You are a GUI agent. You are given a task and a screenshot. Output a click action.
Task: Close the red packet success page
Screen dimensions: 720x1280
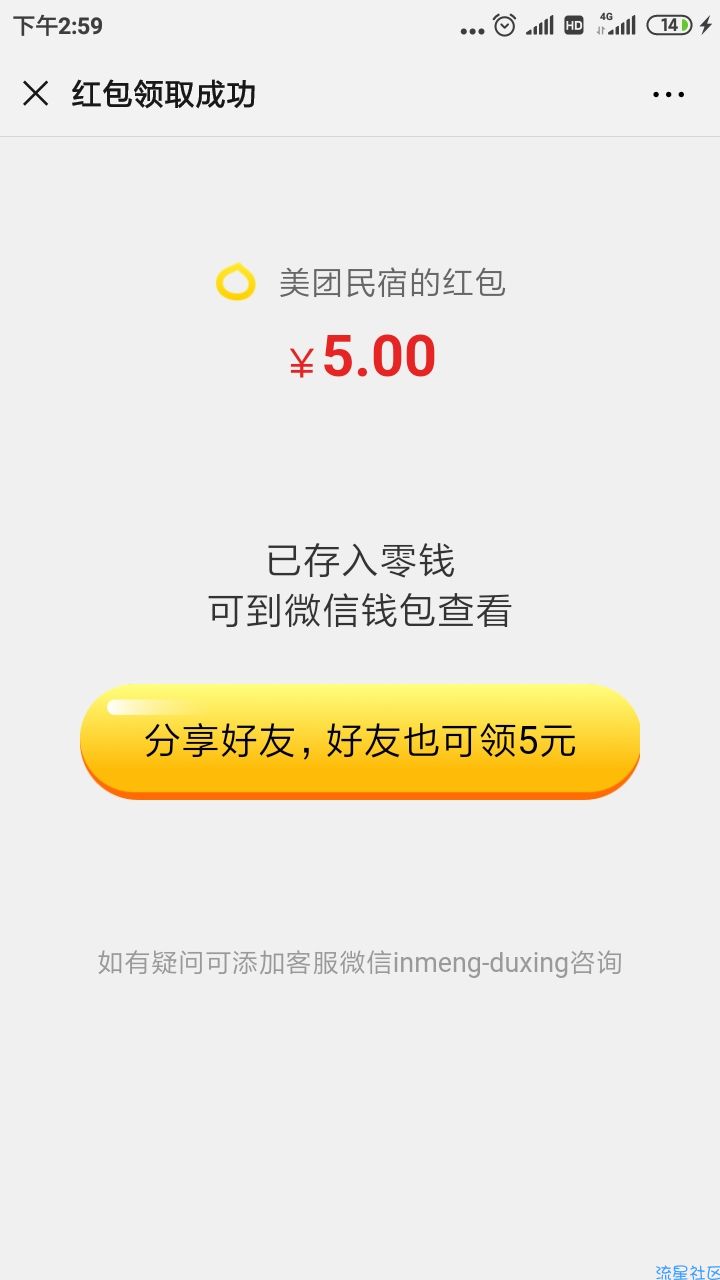point(35,94)
